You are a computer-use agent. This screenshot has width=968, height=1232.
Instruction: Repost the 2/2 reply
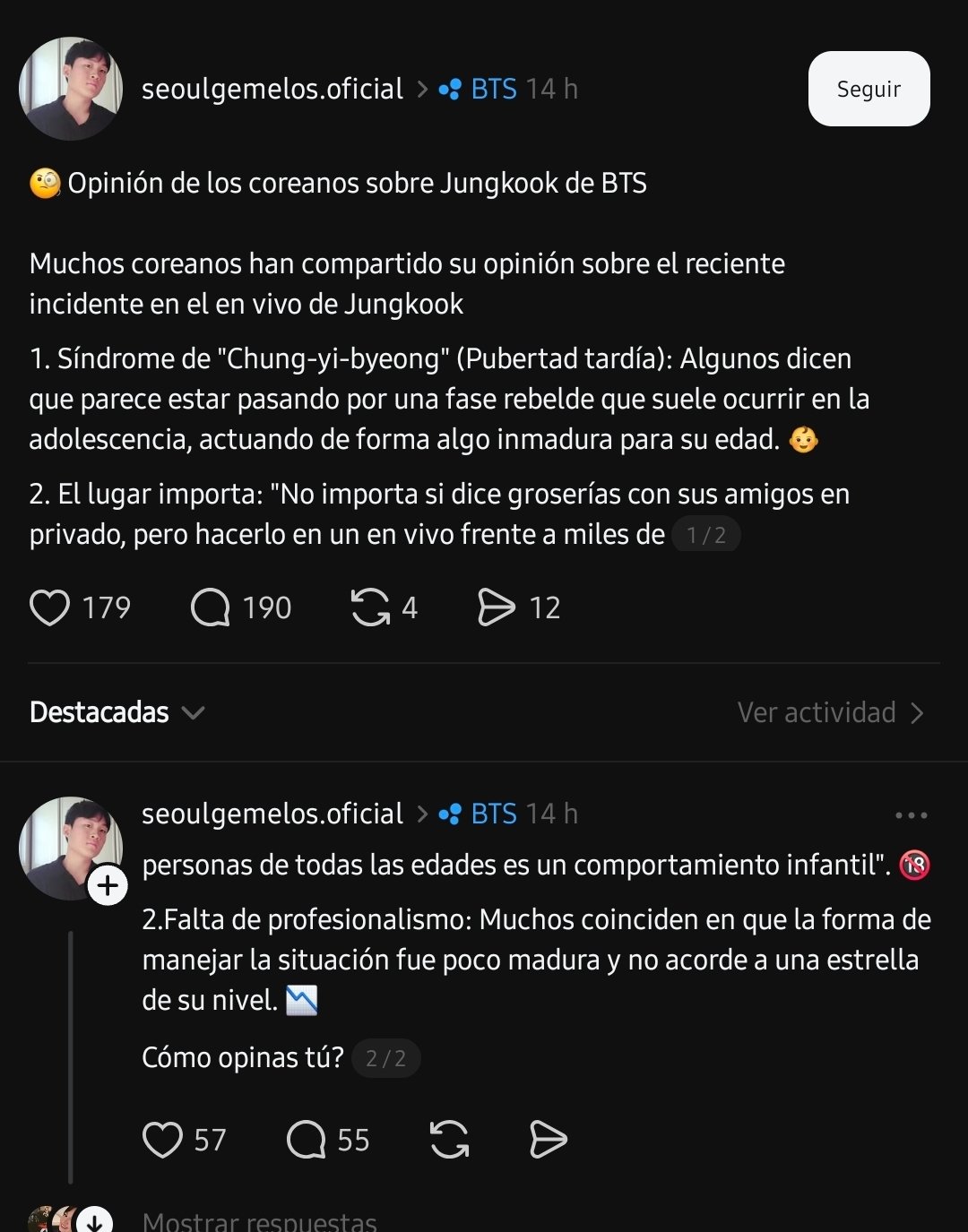(x=449, y=1140)
